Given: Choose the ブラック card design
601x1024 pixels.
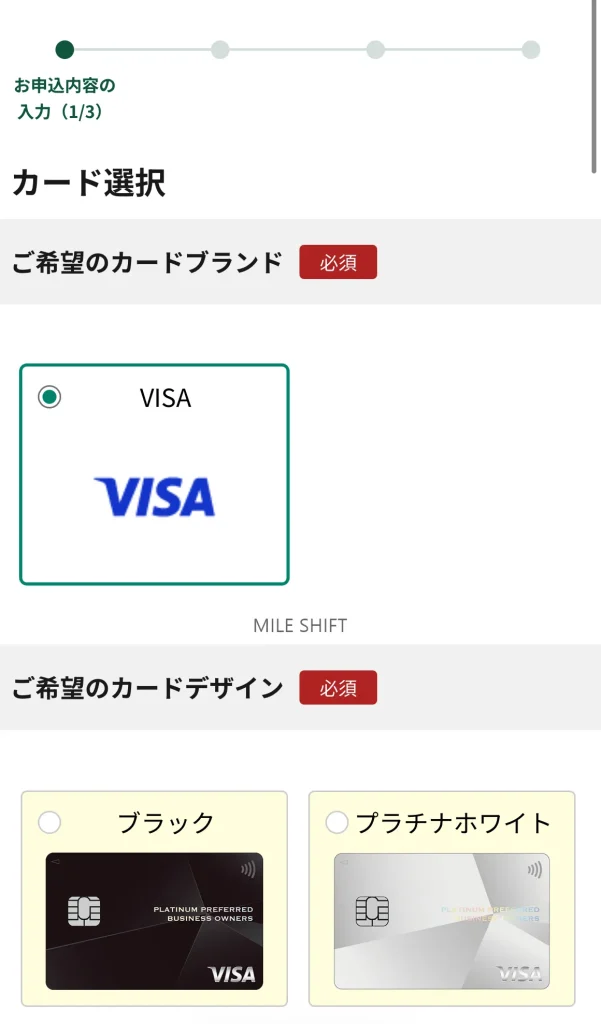Looking at the screenshot, I should tap(49, 823).
